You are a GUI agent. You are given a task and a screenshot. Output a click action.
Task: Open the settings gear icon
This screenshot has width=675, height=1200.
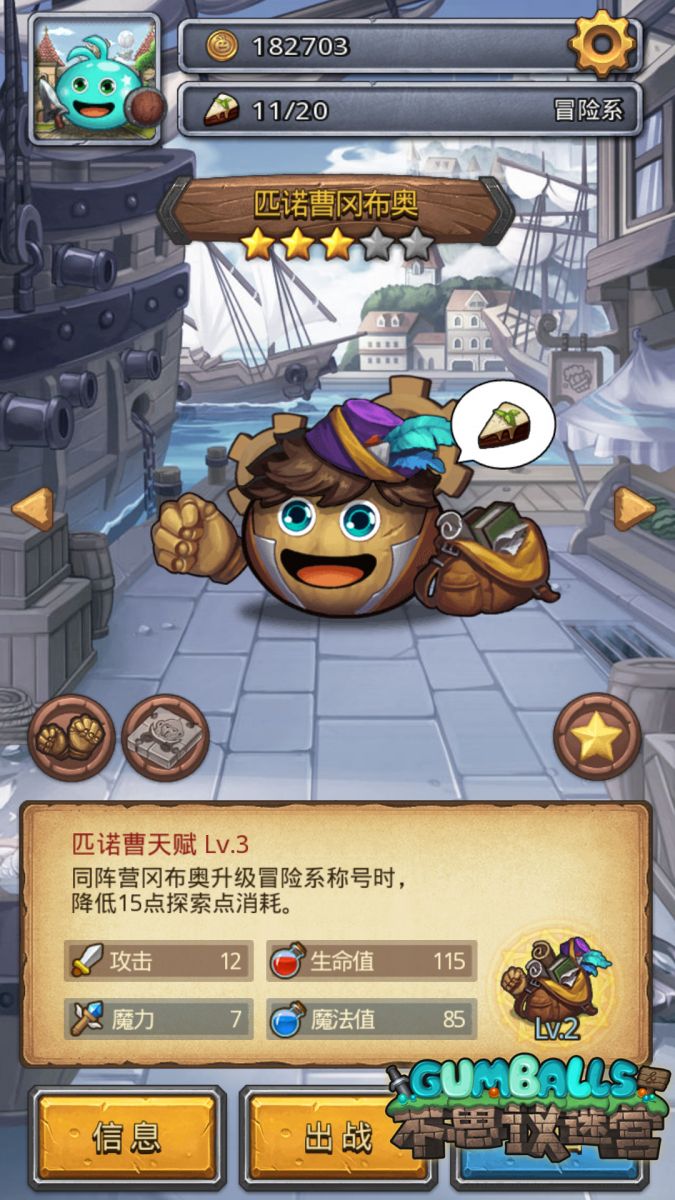pyautogui.click(x=601, y=43)
